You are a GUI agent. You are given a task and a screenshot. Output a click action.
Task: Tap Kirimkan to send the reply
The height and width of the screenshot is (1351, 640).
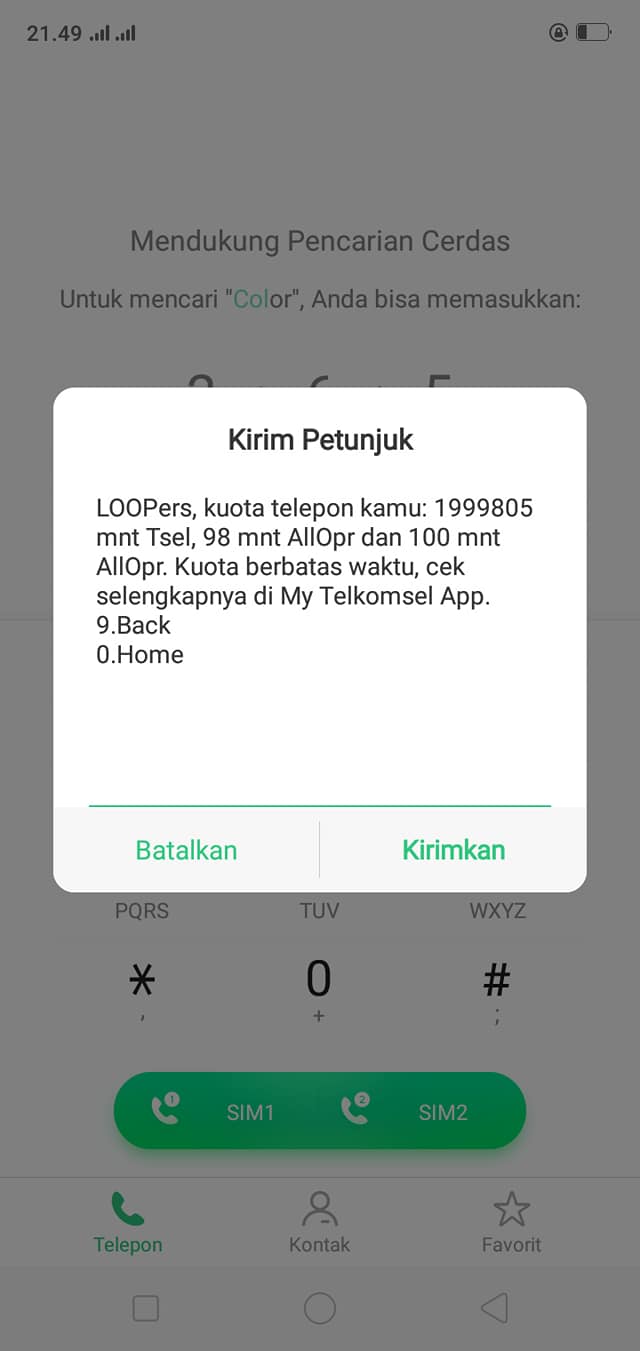pos(453,850)
